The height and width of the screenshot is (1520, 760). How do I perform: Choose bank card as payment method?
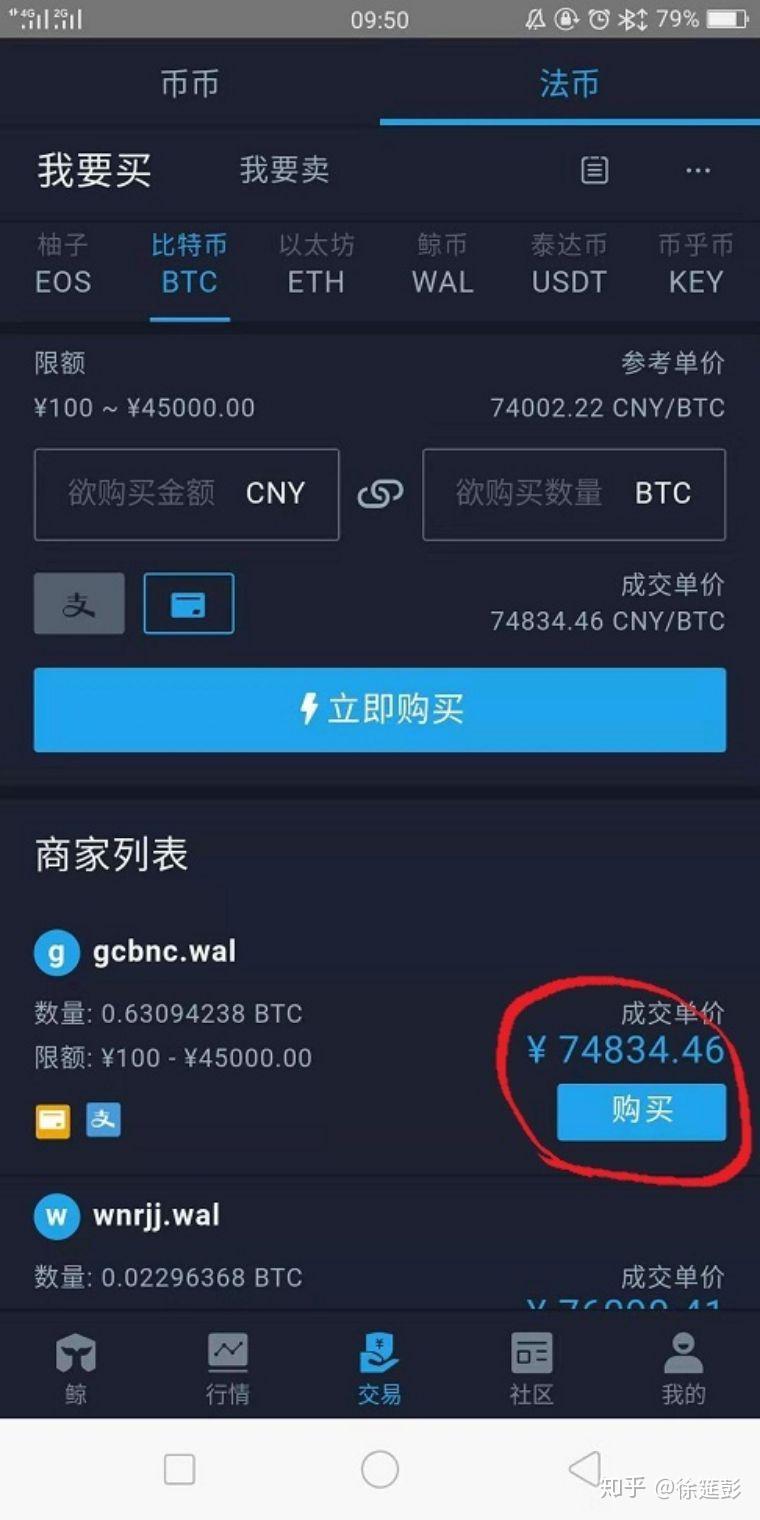click(188, 604)
